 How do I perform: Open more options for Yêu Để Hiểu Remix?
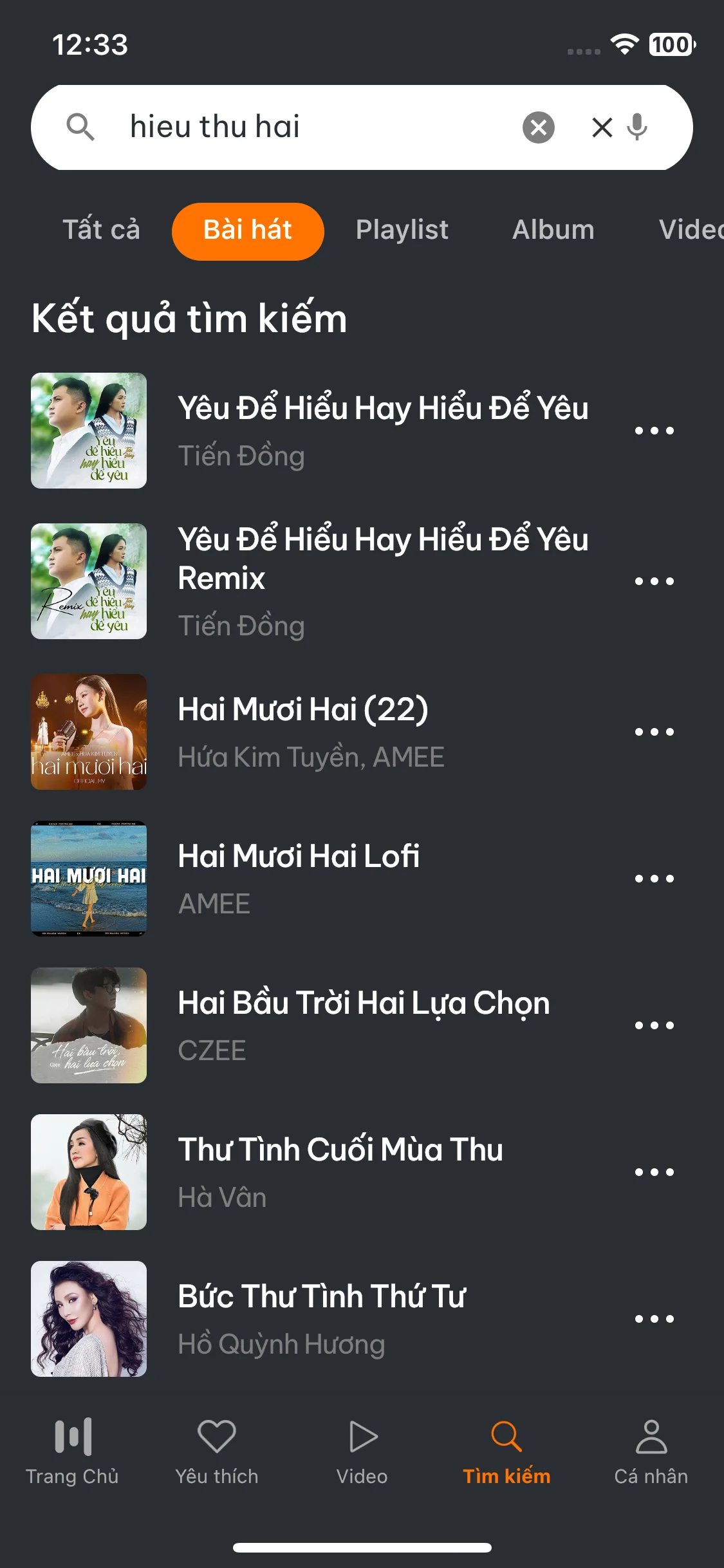(x=654, y=581)
